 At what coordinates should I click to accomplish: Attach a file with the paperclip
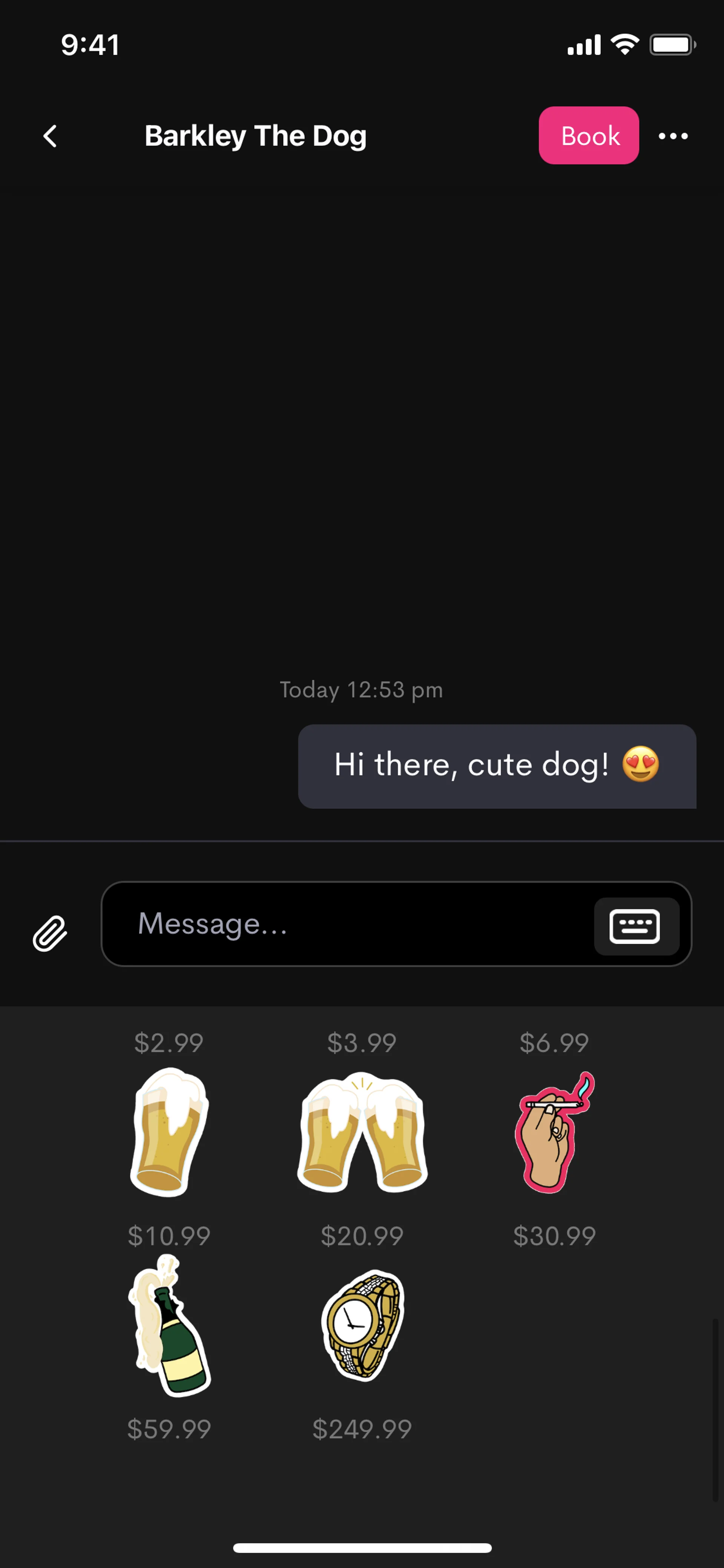pos(50,933)
